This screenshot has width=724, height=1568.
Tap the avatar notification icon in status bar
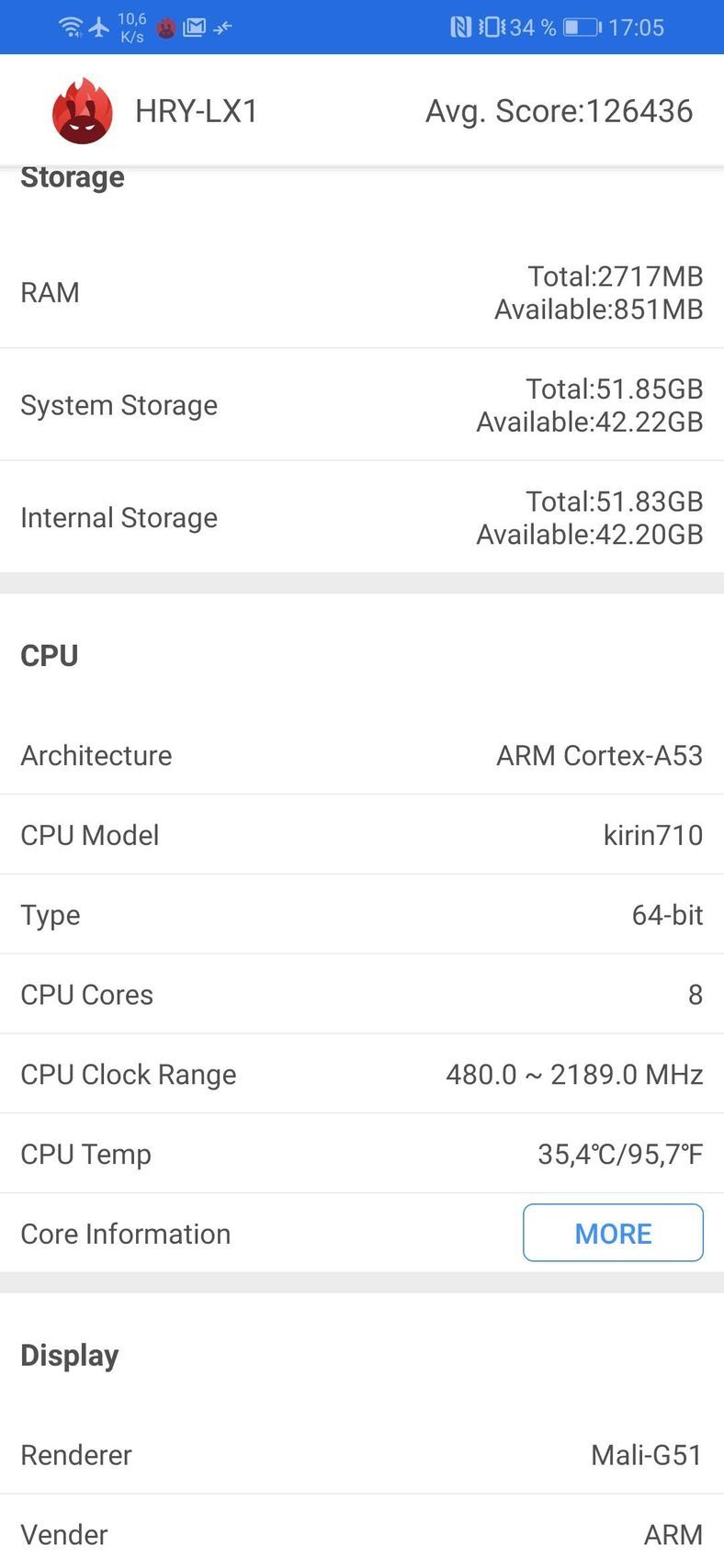click(165, 28)
